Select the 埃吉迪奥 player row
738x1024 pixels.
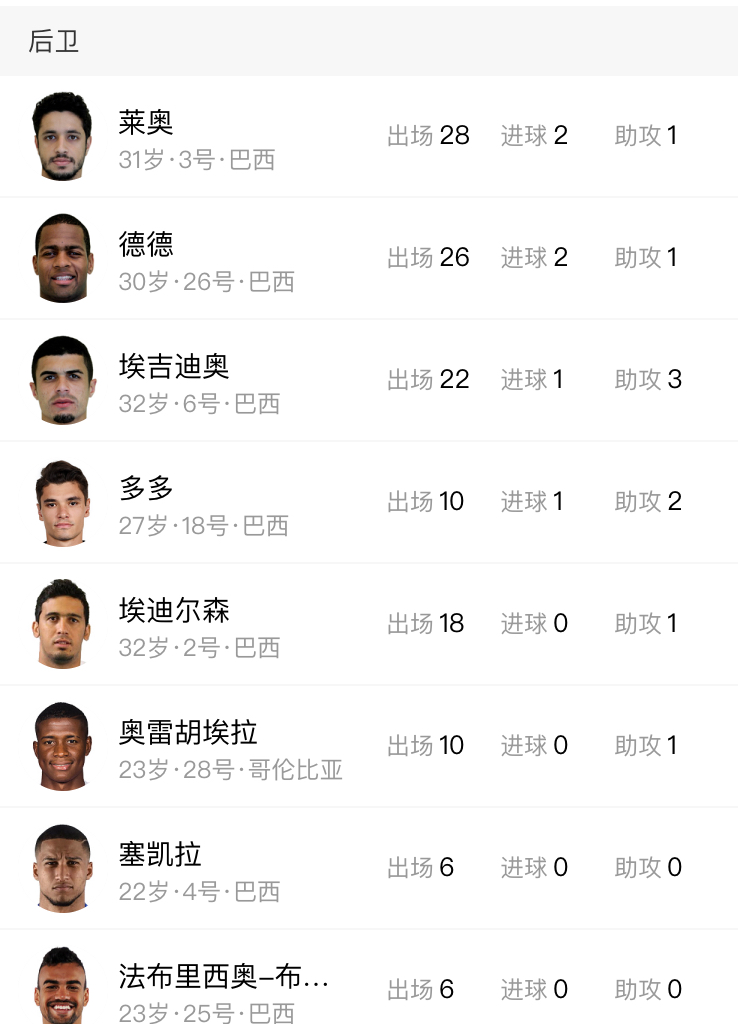point(368,380)
